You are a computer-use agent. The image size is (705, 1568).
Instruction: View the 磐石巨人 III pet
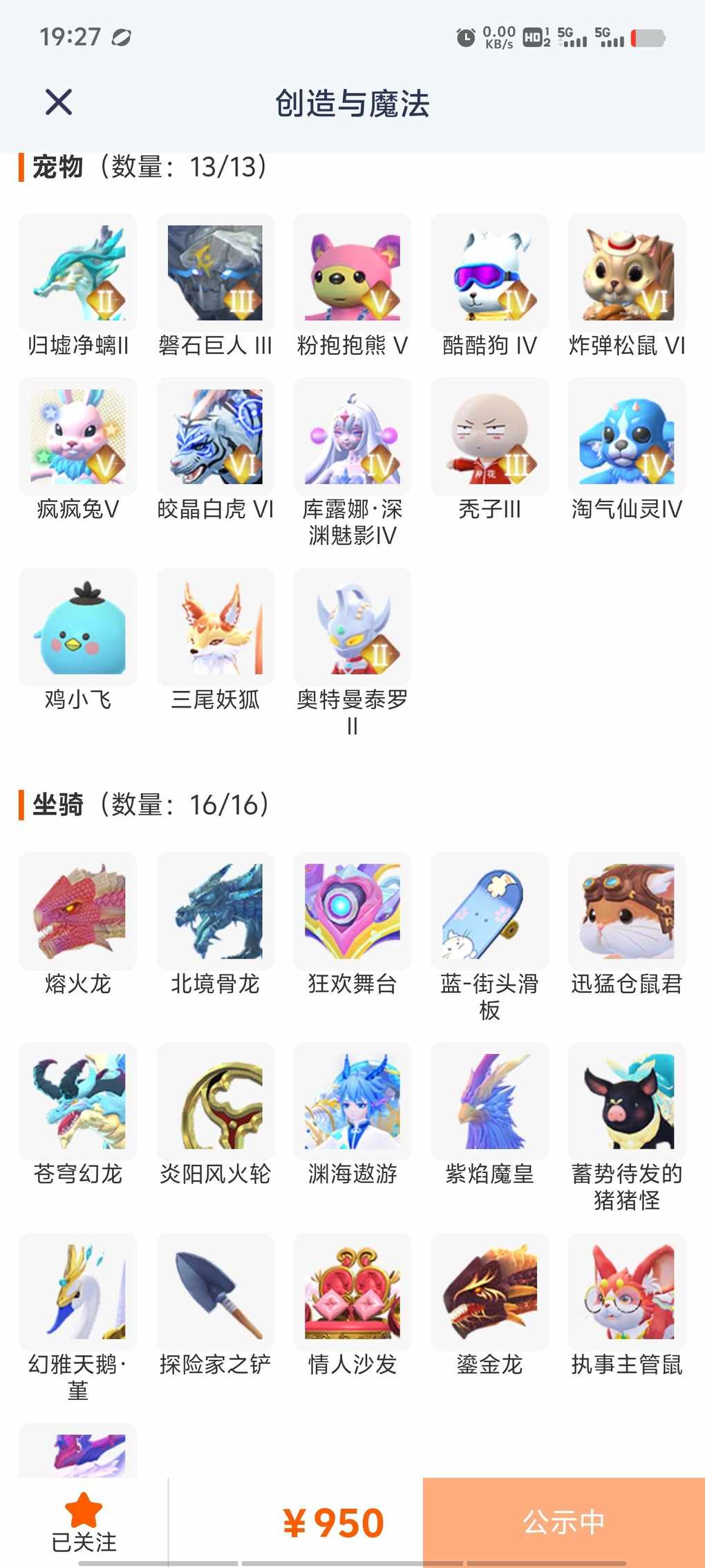[x=215, y=273]
